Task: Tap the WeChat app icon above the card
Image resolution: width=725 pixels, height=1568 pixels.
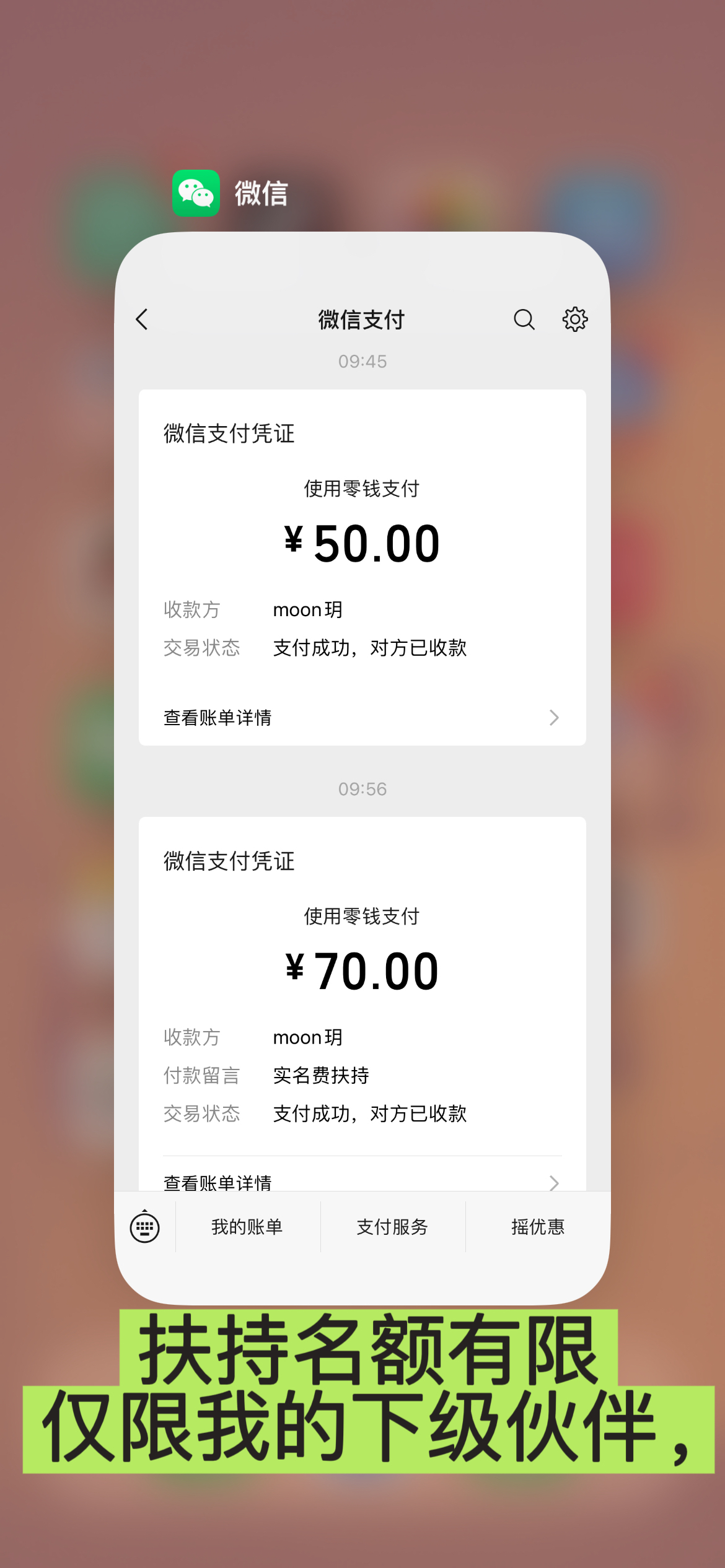Action: click(x=196, y=193)
